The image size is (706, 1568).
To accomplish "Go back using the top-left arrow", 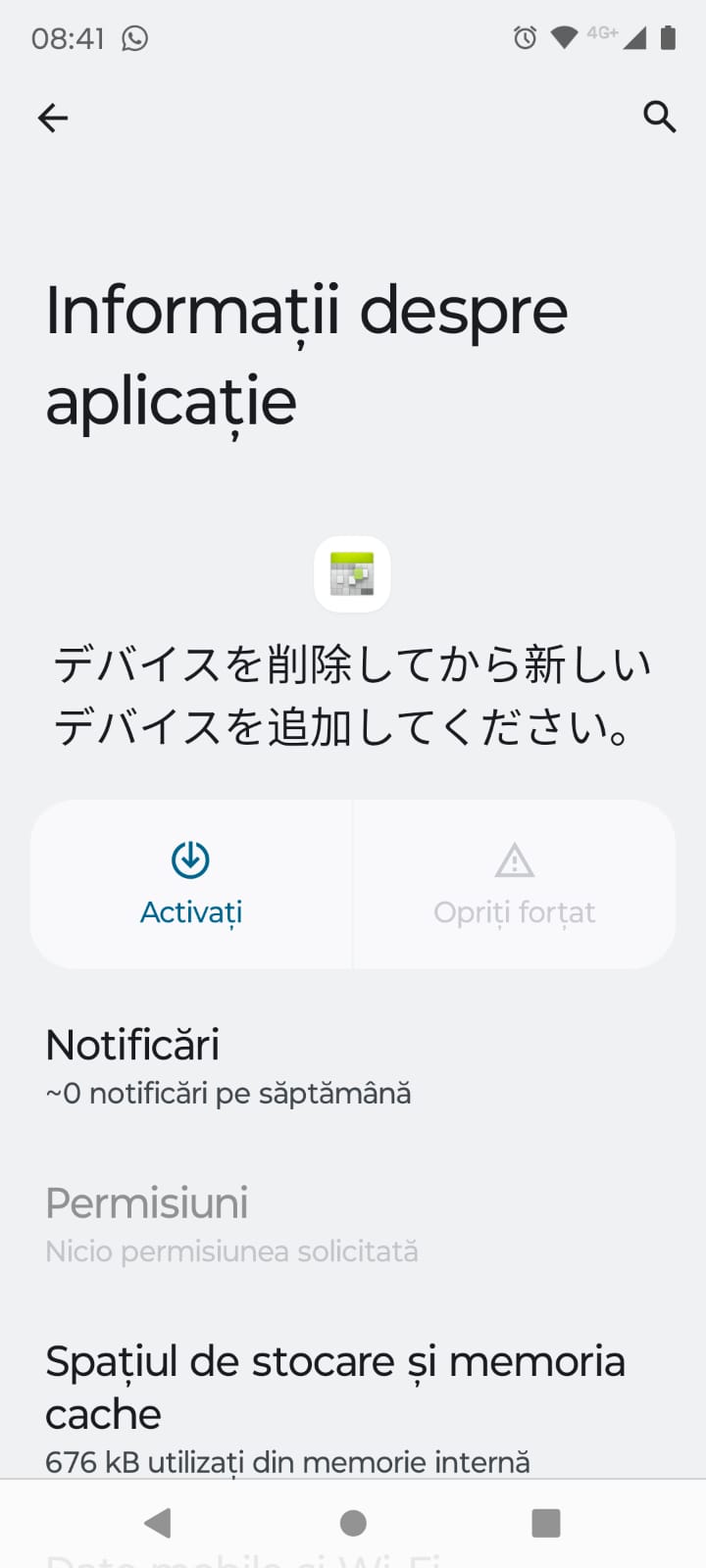I will point(53,119).
